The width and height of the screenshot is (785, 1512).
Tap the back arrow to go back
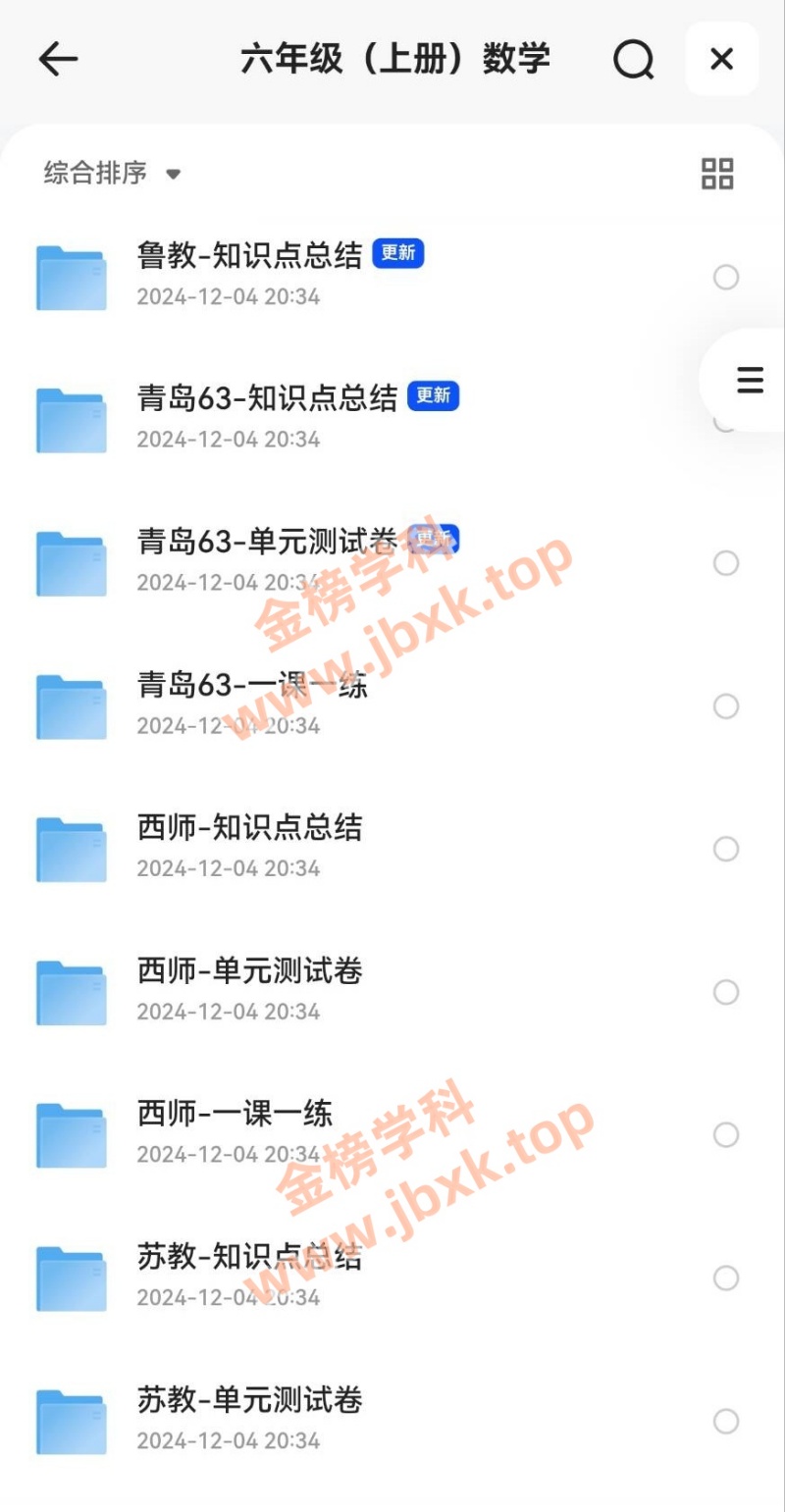58,59
